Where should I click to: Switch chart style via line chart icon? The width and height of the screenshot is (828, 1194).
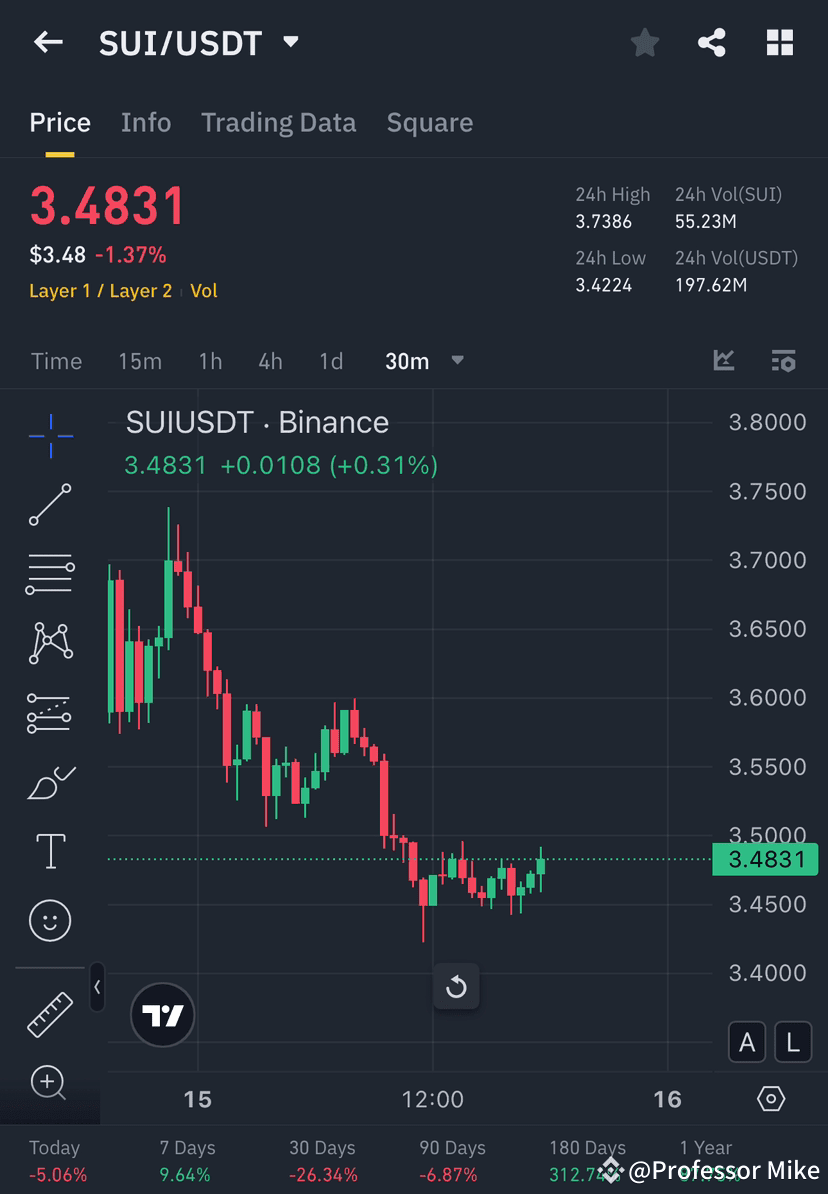pos(723,361)
